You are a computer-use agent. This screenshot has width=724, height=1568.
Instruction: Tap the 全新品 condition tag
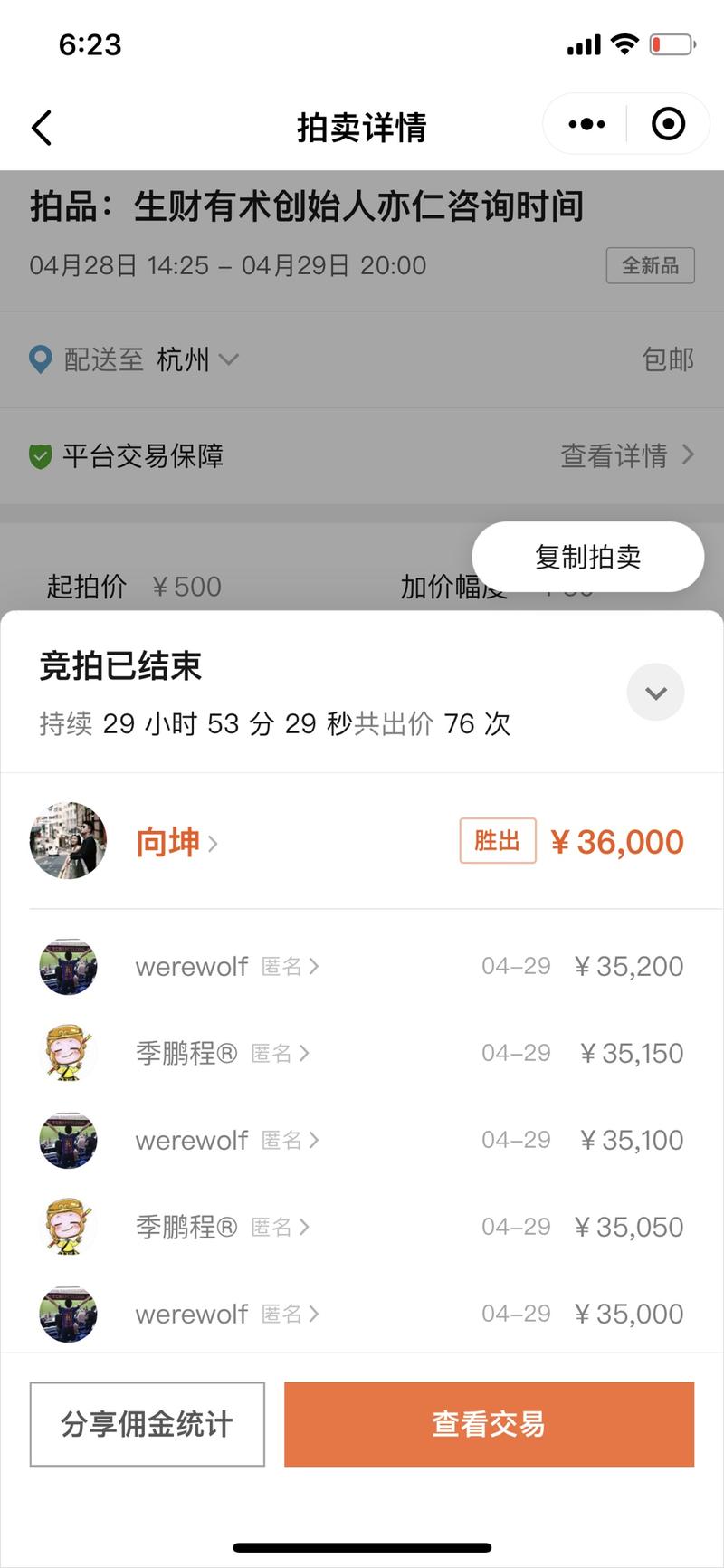click(x=650, y=265)
